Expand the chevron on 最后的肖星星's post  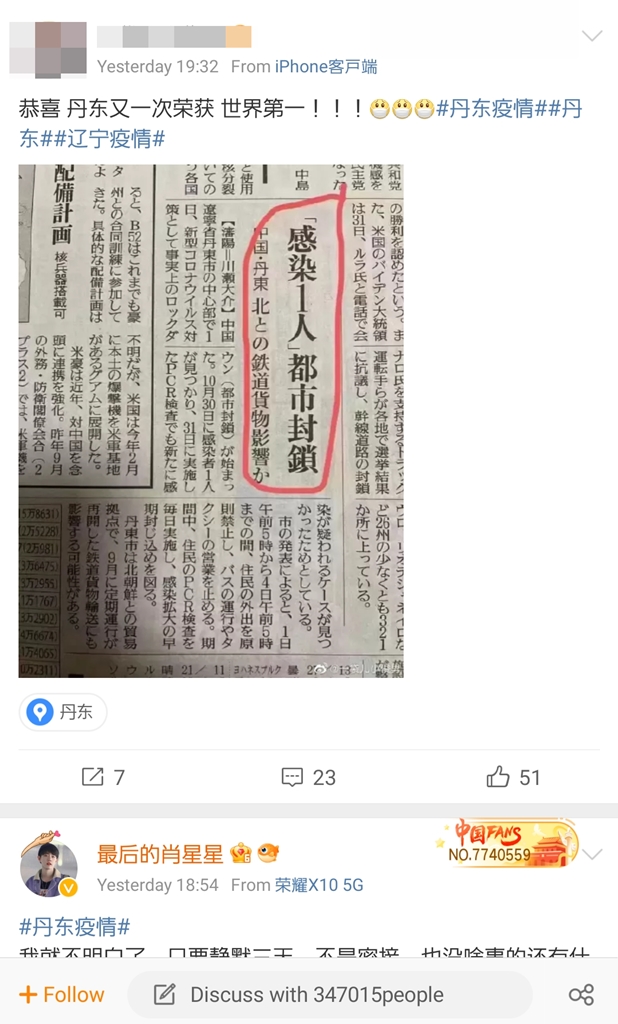[x=592, y=855]
